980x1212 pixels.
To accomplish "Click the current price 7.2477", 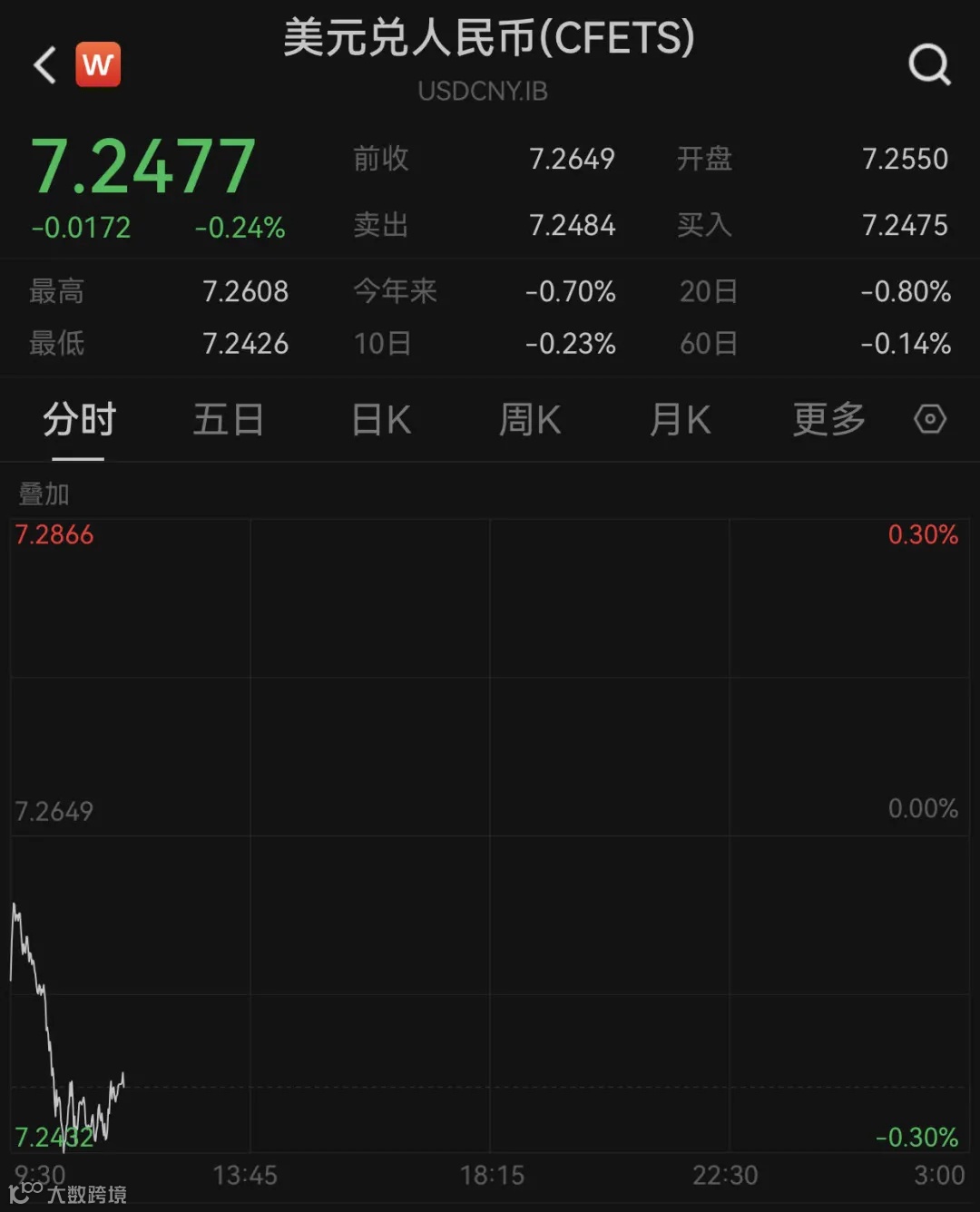I will click(x=145, y=163).
